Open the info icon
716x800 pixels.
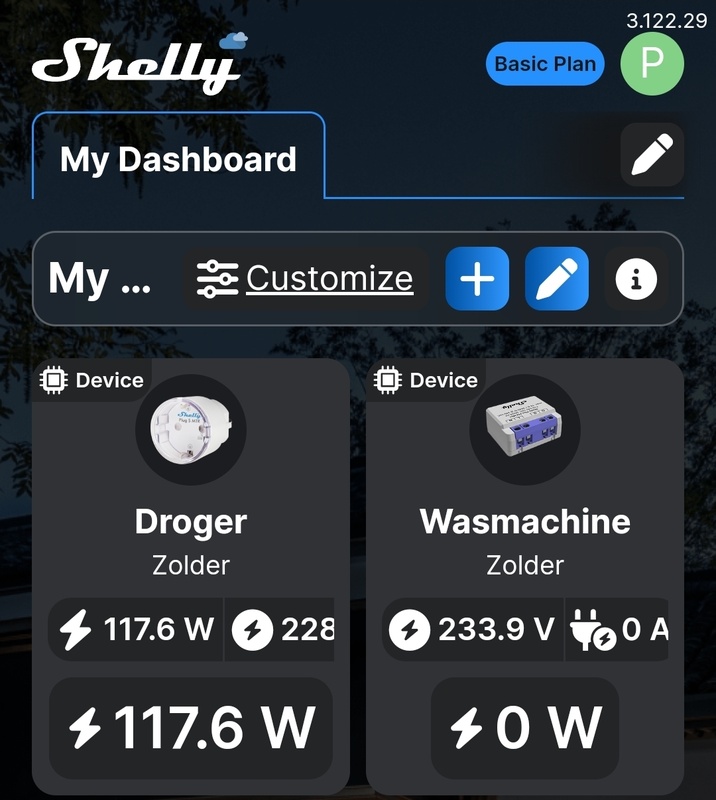(x=636, y=280)
